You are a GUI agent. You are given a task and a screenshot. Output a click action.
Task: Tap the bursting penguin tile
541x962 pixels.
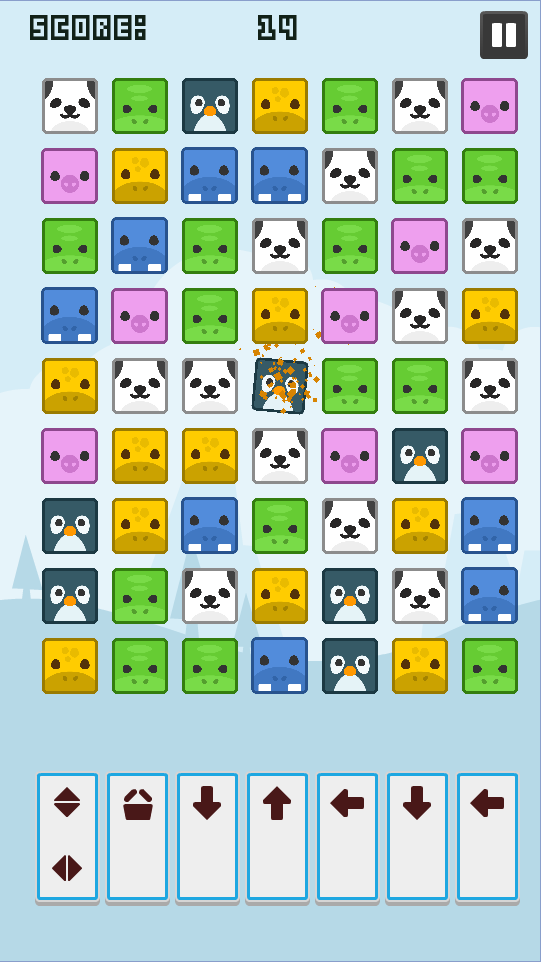pos(280,386)
